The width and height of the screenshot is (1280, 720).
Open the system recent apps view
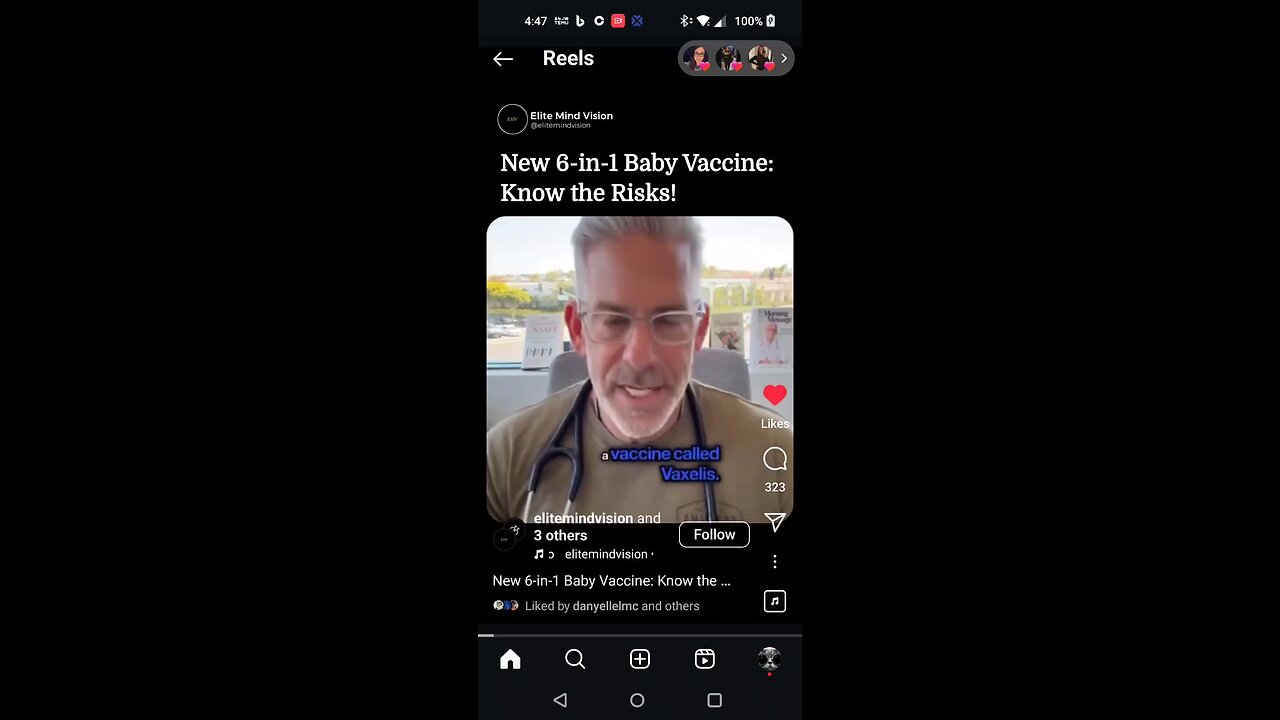tap(714, 700)
